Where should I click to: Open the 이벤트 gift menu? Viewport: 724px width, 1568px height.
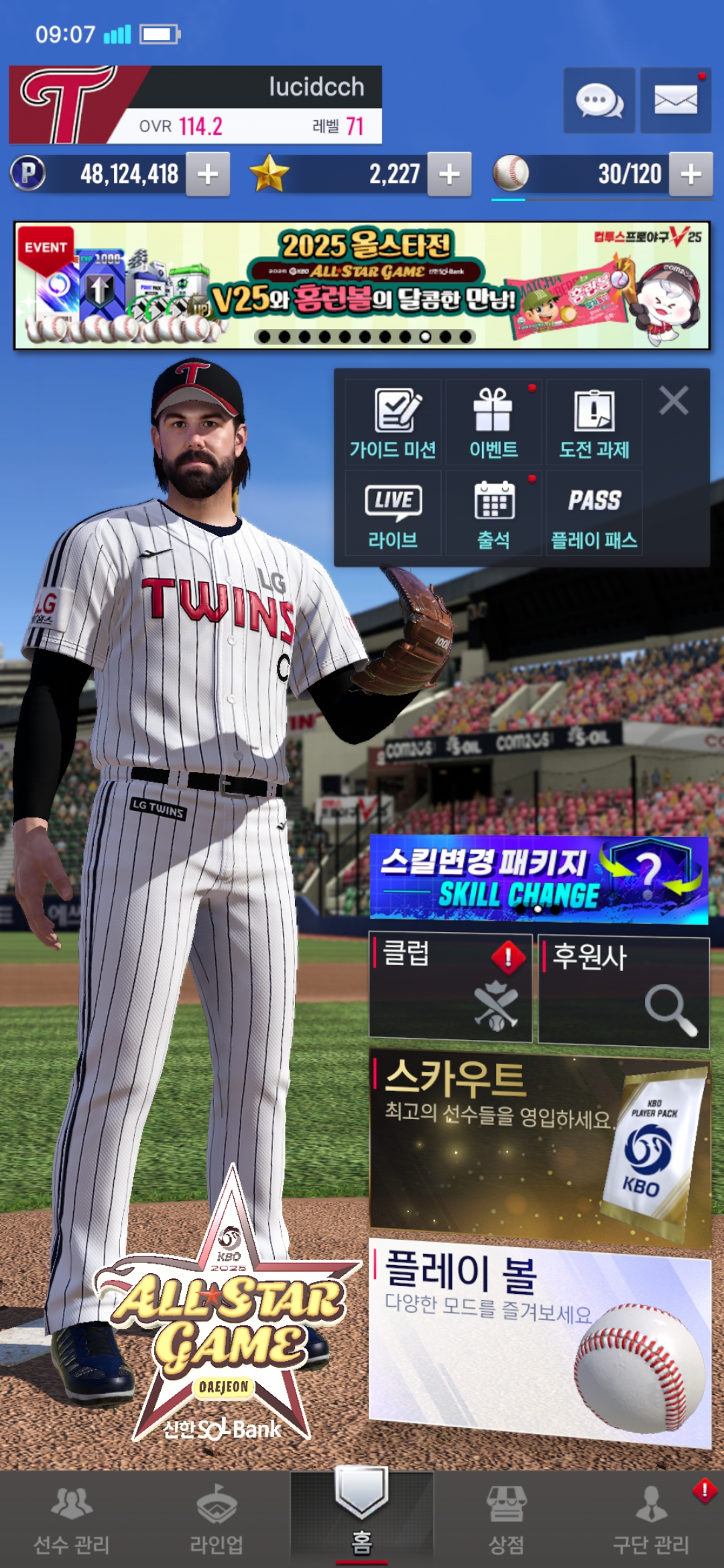[x=493, y=423]
